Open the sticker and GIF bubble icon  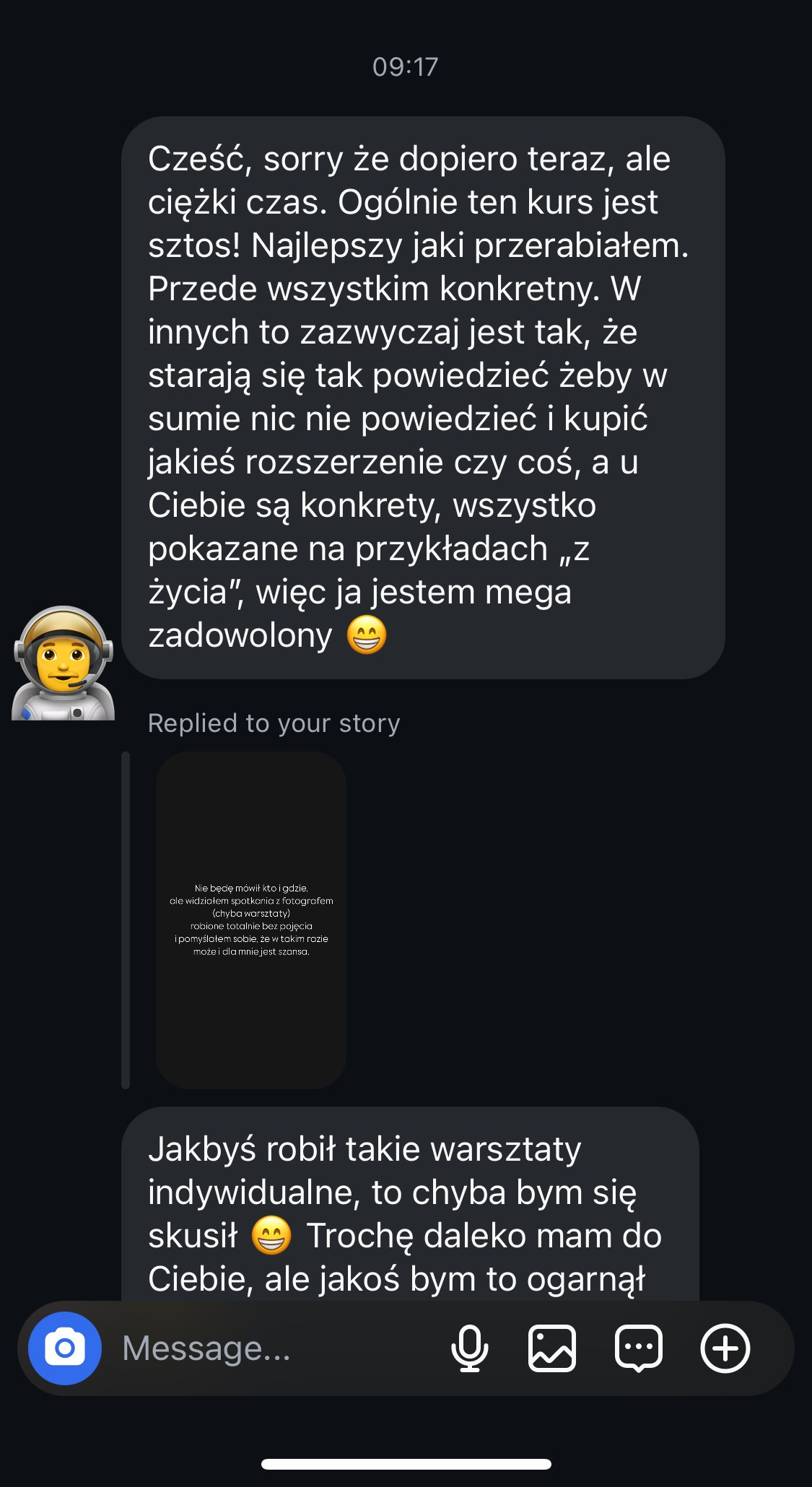click(639, 1348)
